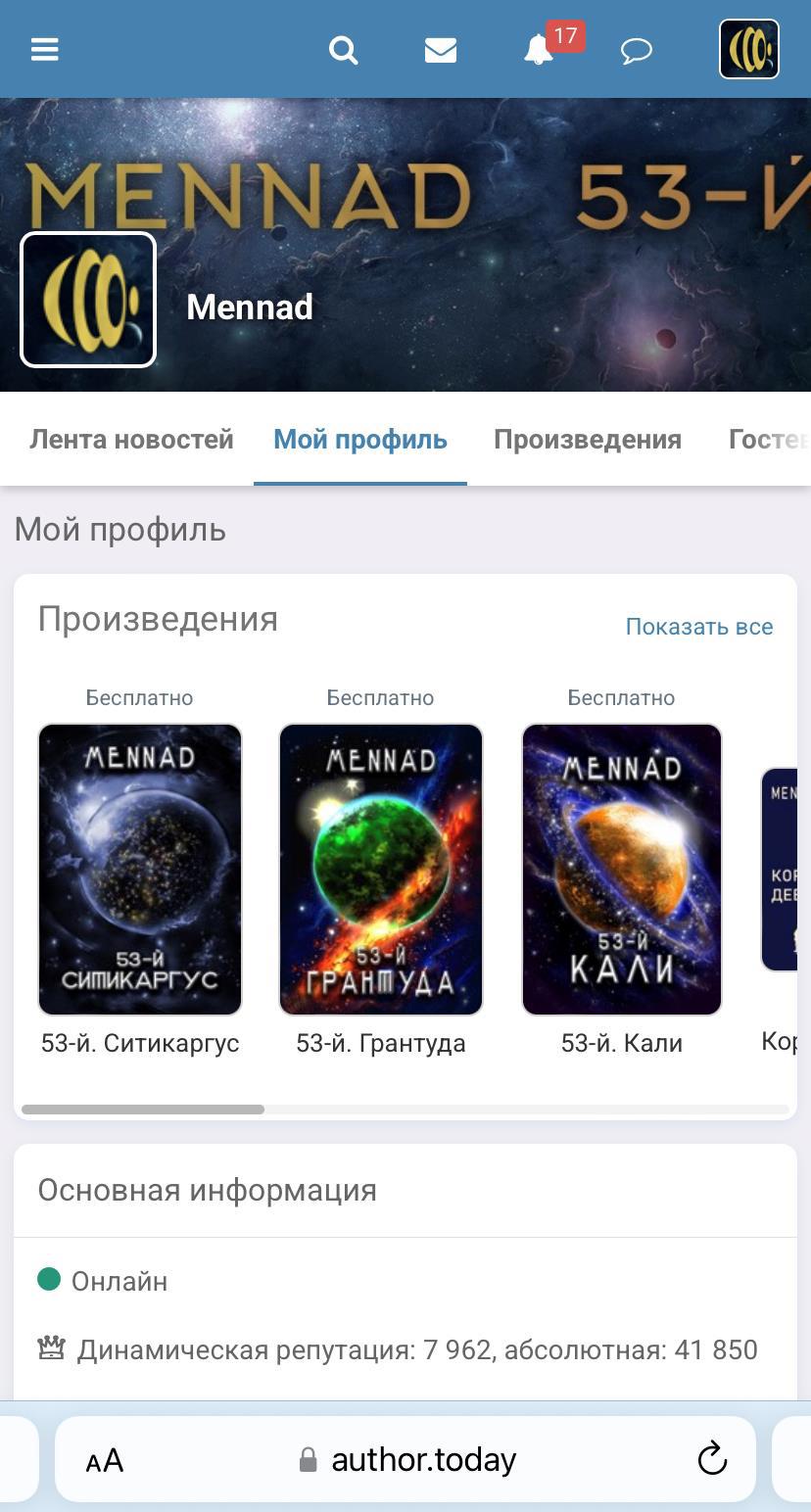Tap the Mennad profile avatar
Screen dimensions: 811x1512
click(88, 300)
